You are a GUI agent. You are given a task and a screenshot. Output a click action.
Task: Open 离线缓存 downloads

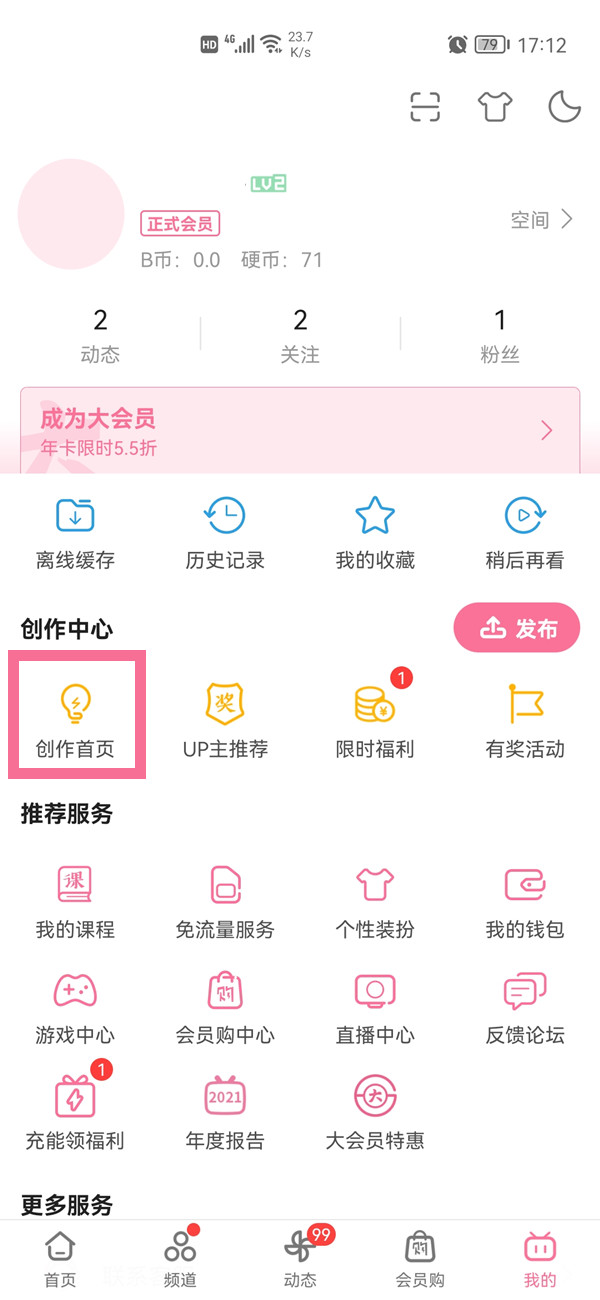pos(75,533)
